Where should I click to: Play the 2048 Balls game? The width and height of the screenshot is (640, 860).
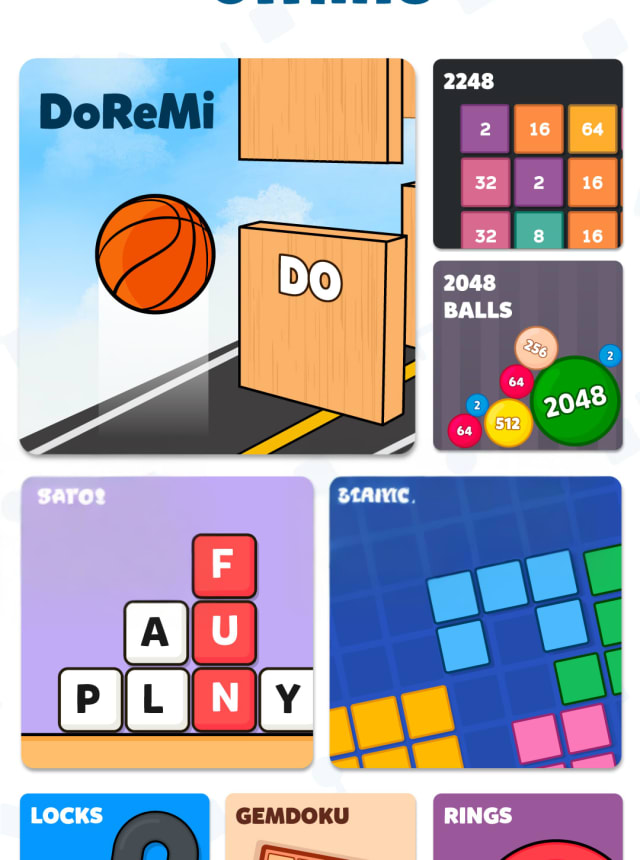click(527, 356)
